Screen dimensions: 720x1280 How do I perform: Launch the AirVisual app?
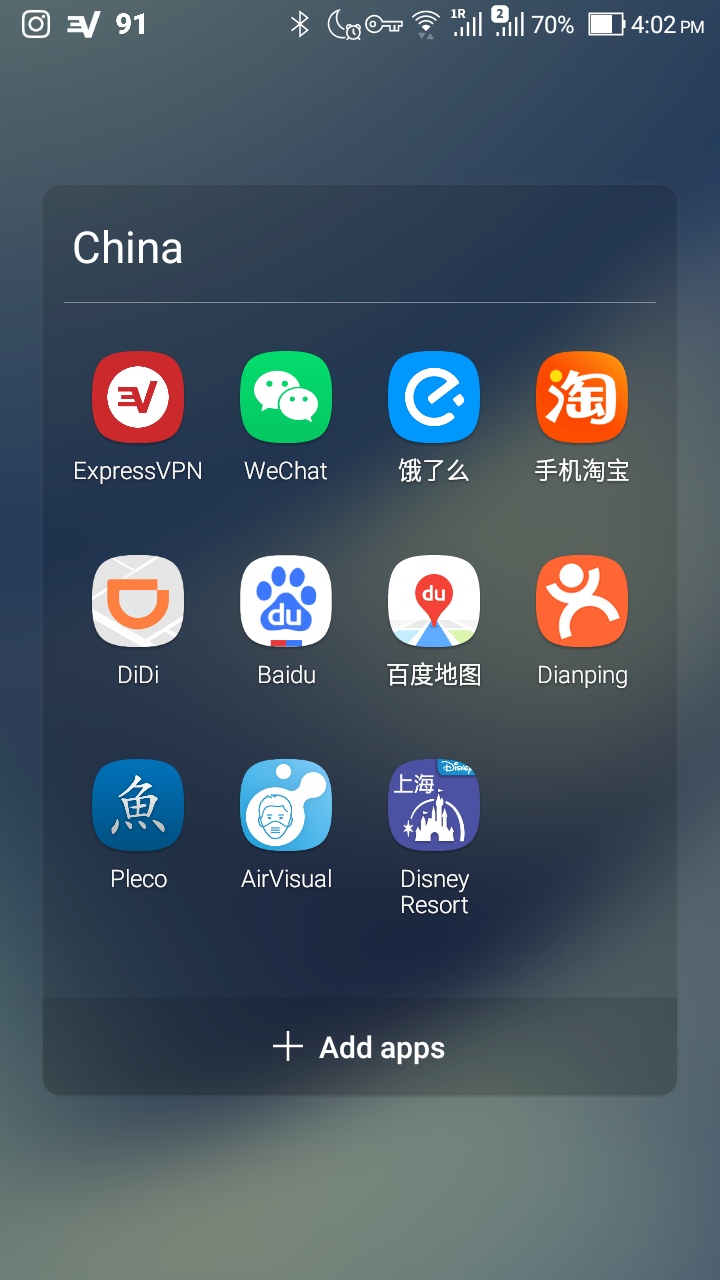point(286,805)
